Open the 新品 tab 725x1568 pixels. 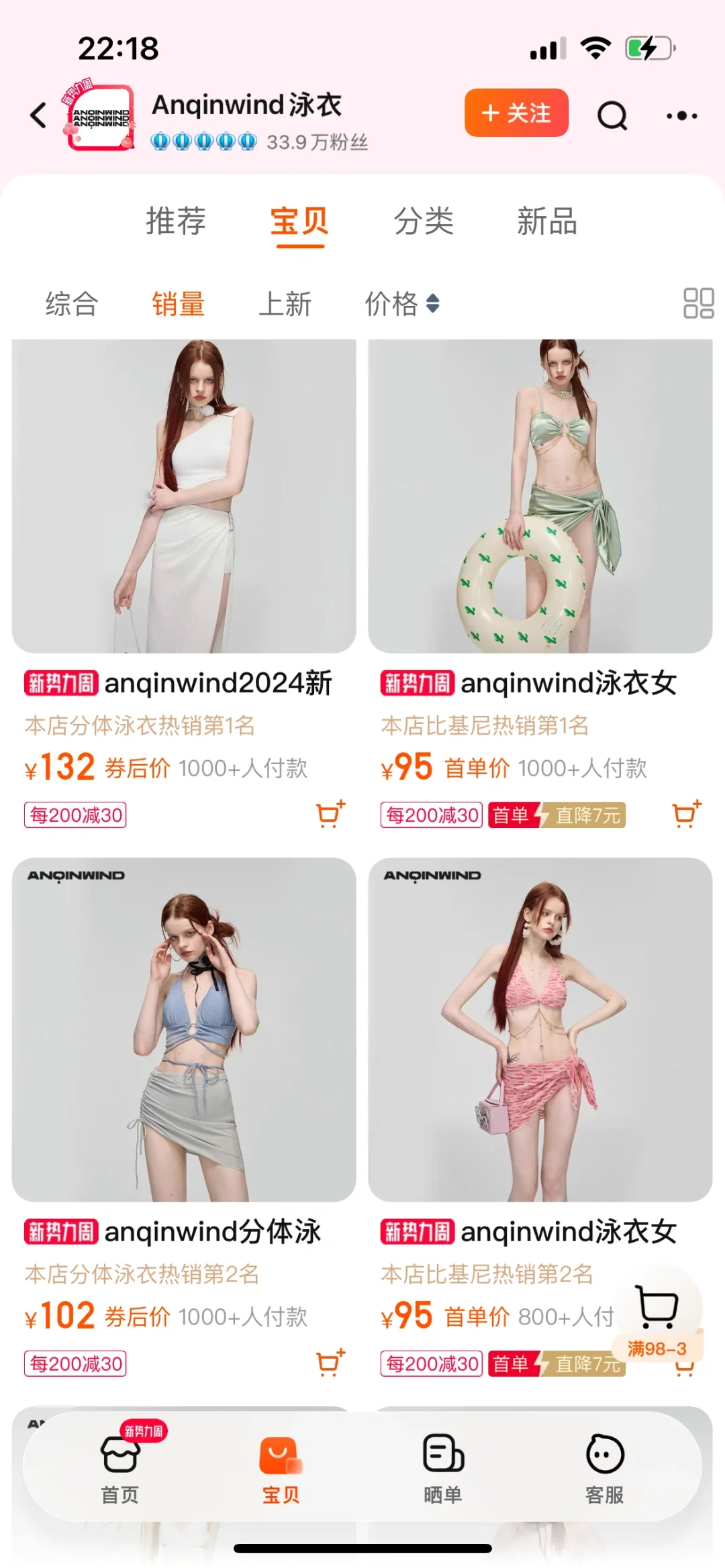[x=546, y=221]
